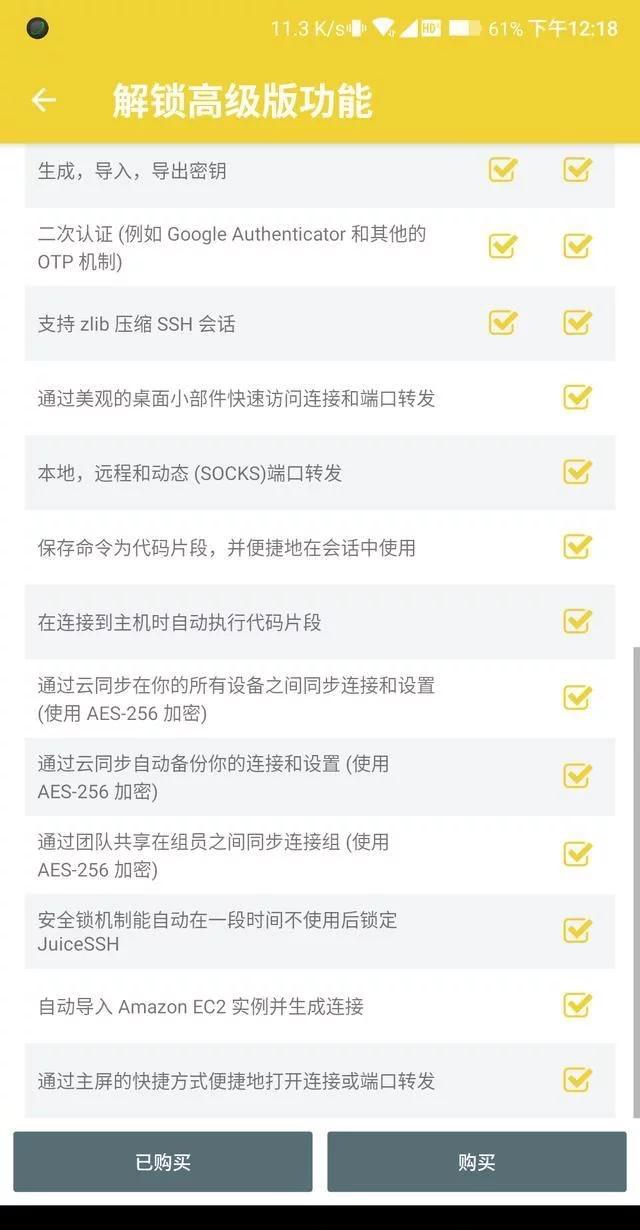Screen dimensions: 640x1230
Task: Tap the 已购买 button
Action: point(163,1162)
